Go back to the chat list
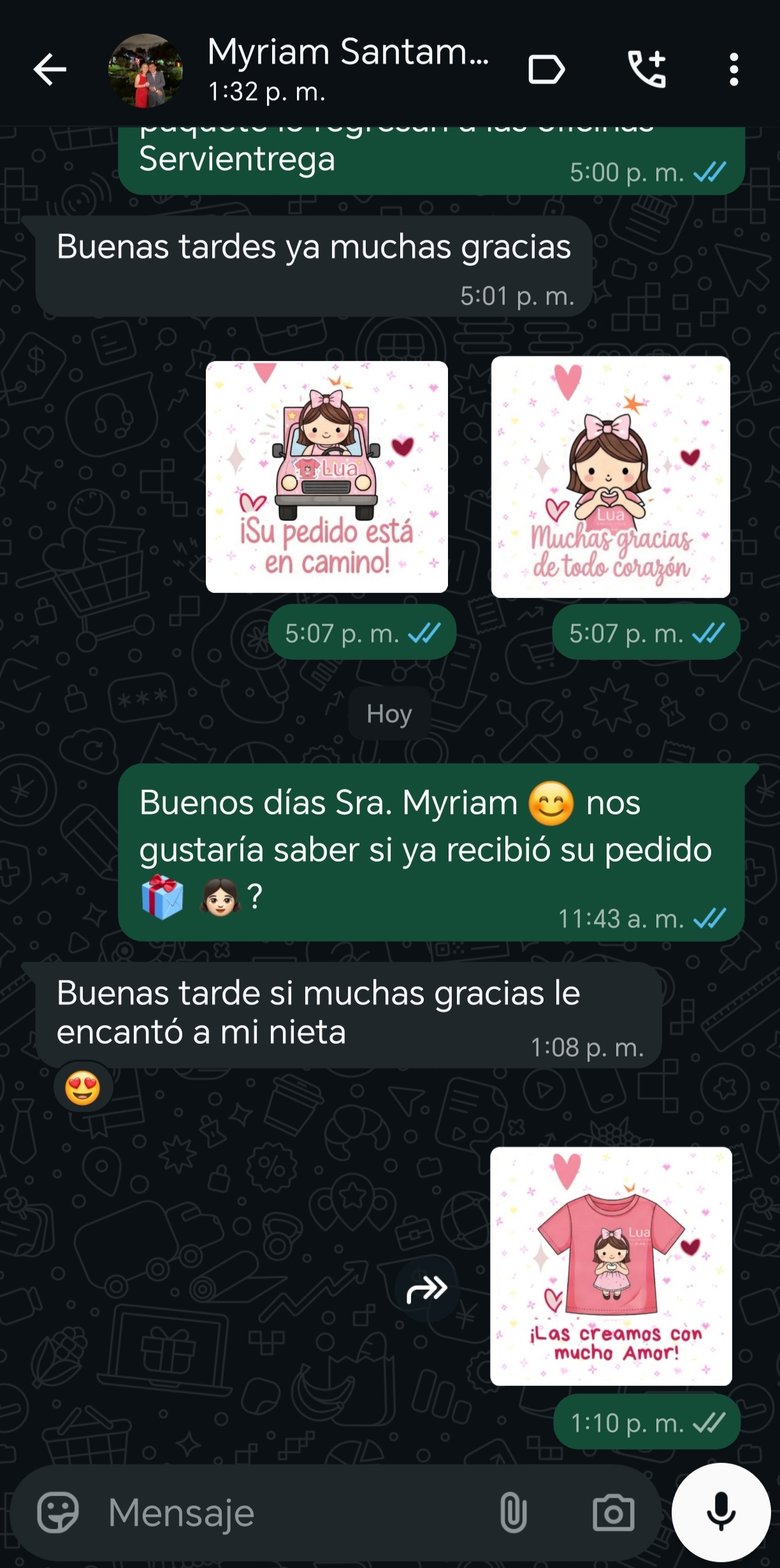The image size is (780, 1568). [x=50, y=69]
